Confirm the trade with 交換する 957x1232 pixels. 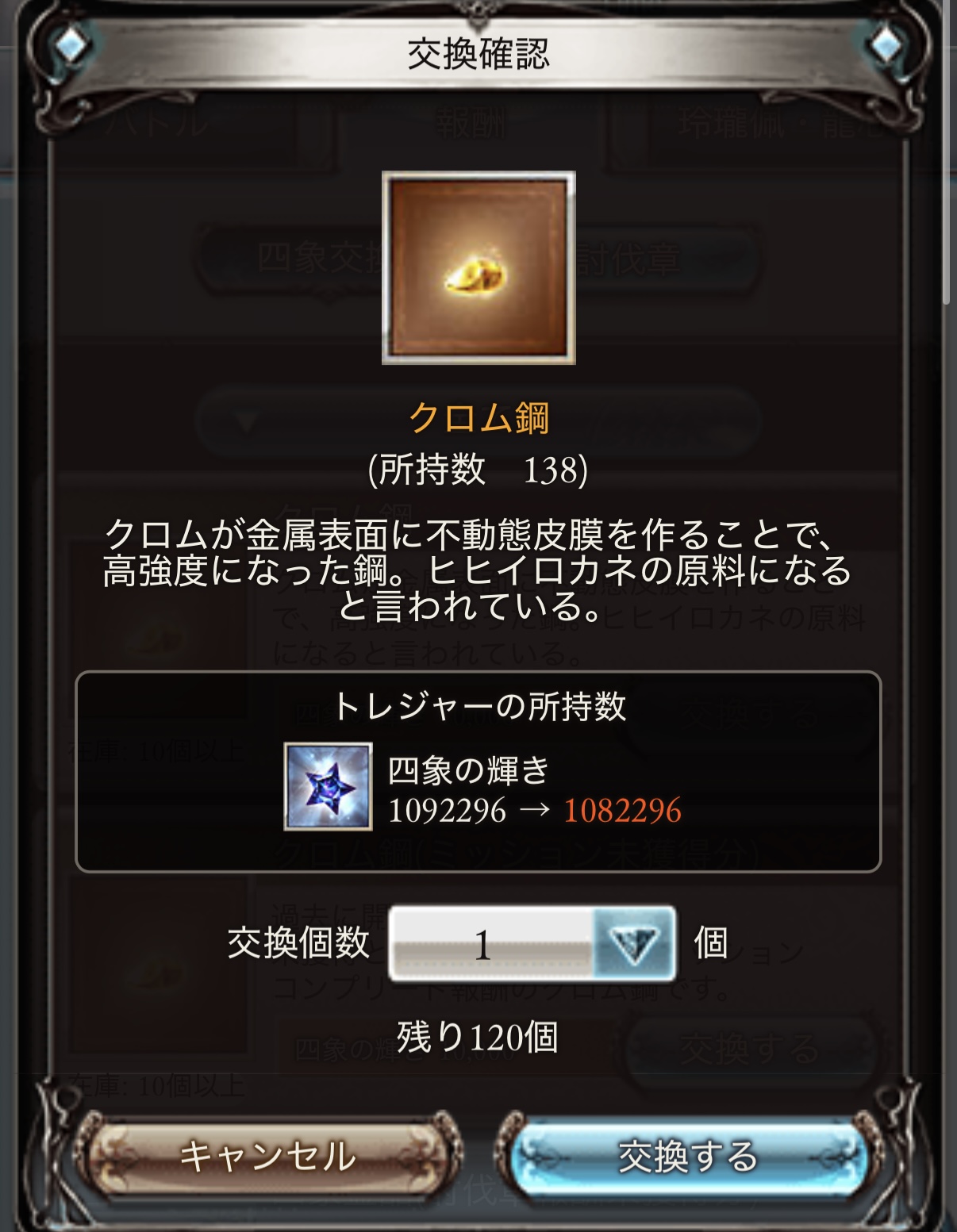click(688, 1156)
